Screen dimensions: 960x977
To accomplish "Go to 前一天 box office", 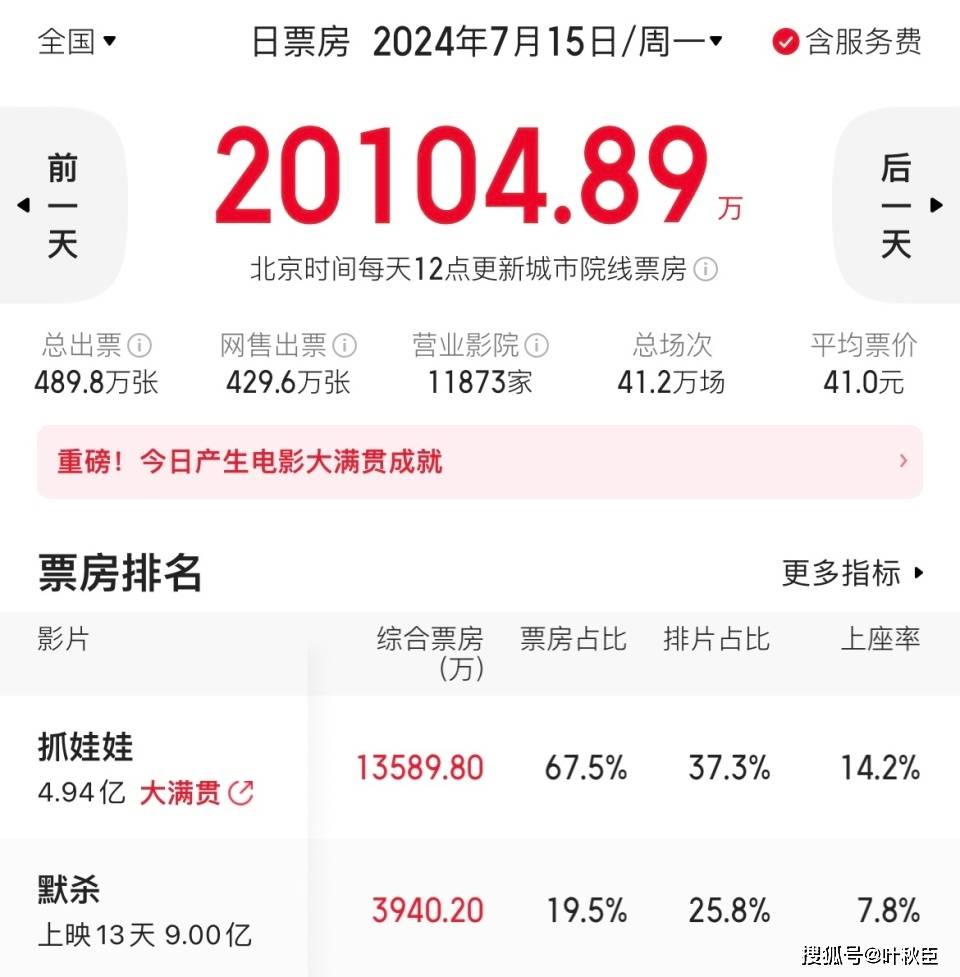I will 62,206.
